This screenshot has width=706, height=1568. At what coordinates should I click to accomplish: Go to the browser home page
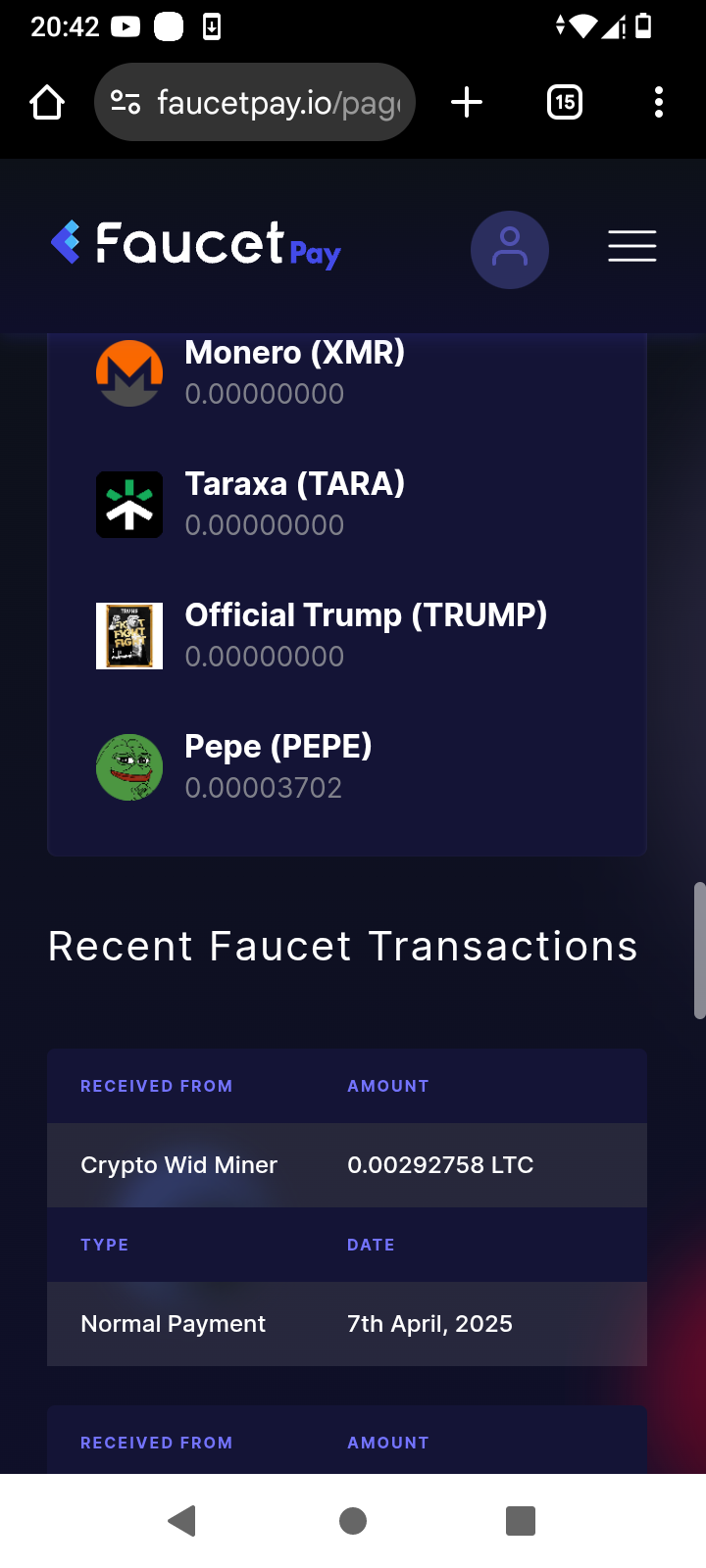pos(47,102)
